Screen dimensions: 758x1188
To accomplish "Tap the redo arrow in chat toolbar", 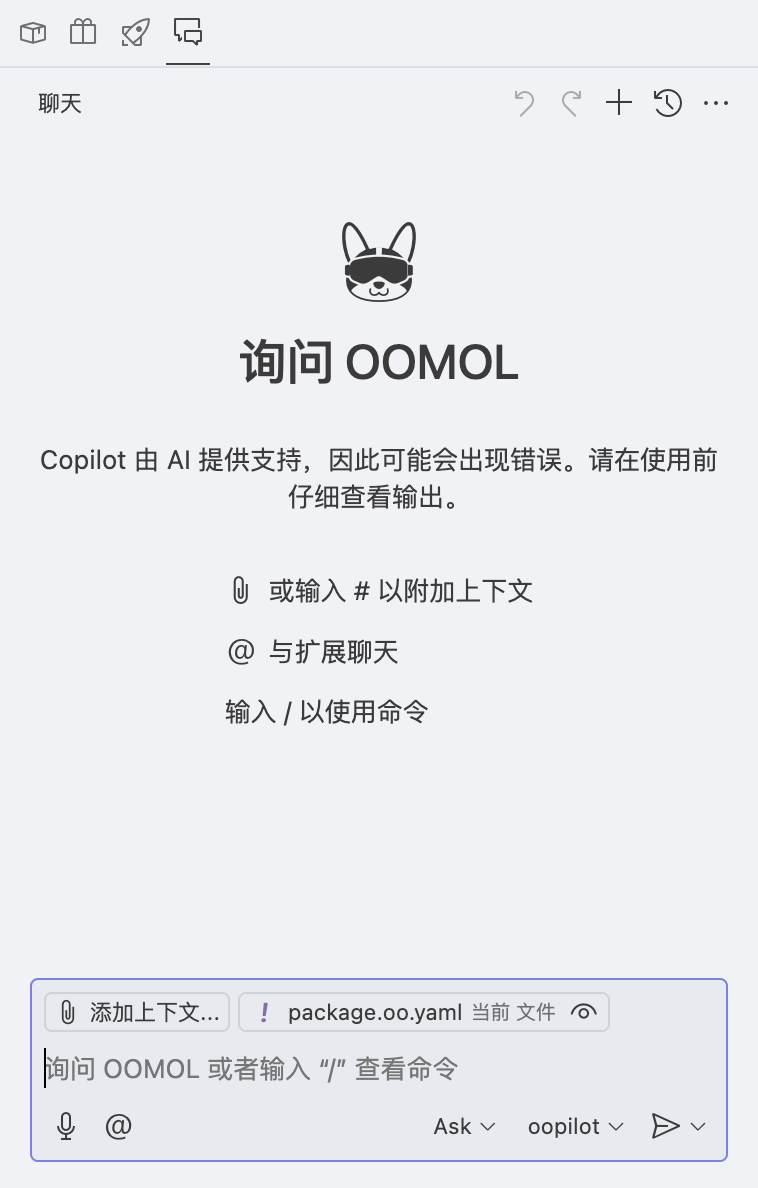I will pyautogui.click(x=571, y=103).
